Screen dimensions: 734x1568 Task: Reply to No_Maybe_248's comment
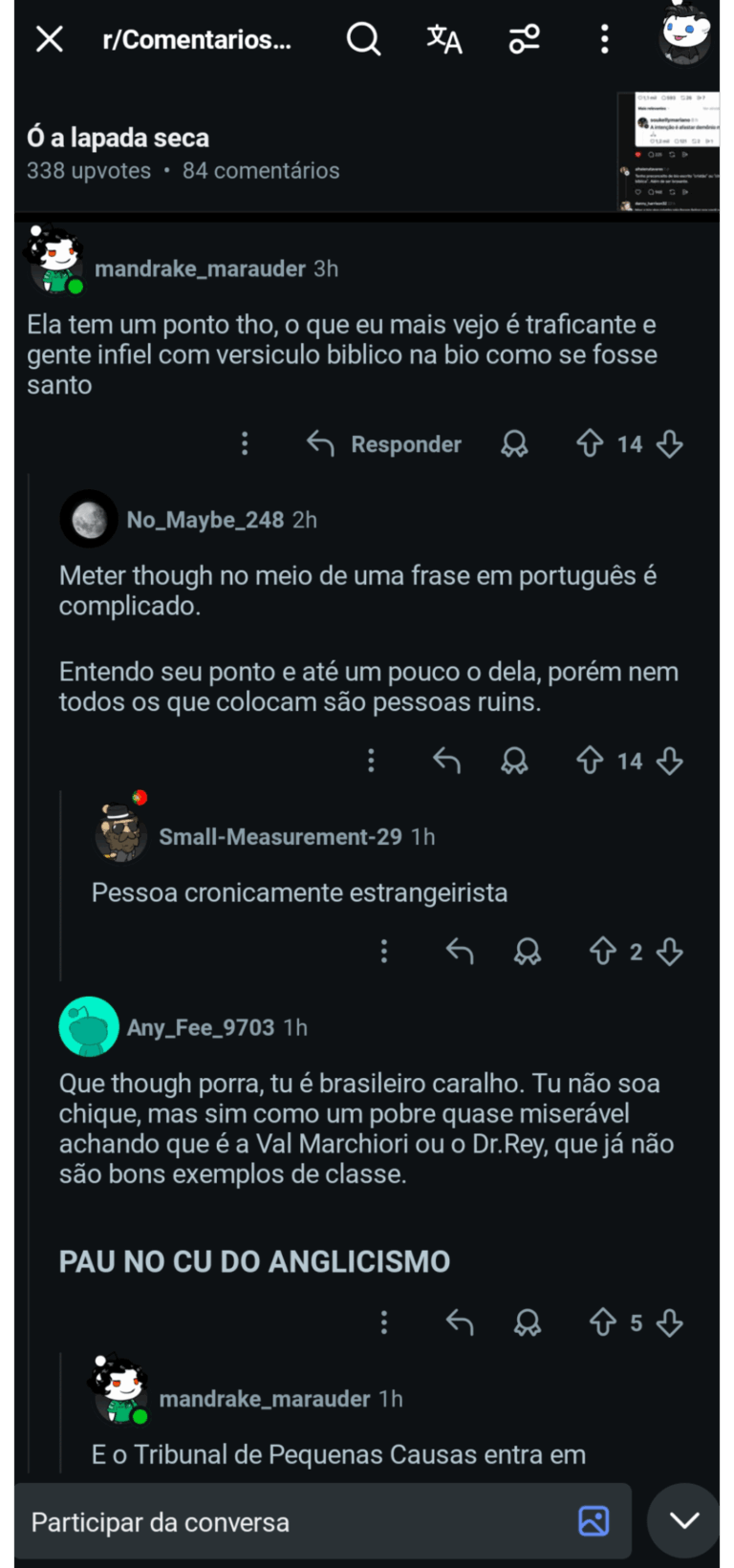(x=446, y=762)
